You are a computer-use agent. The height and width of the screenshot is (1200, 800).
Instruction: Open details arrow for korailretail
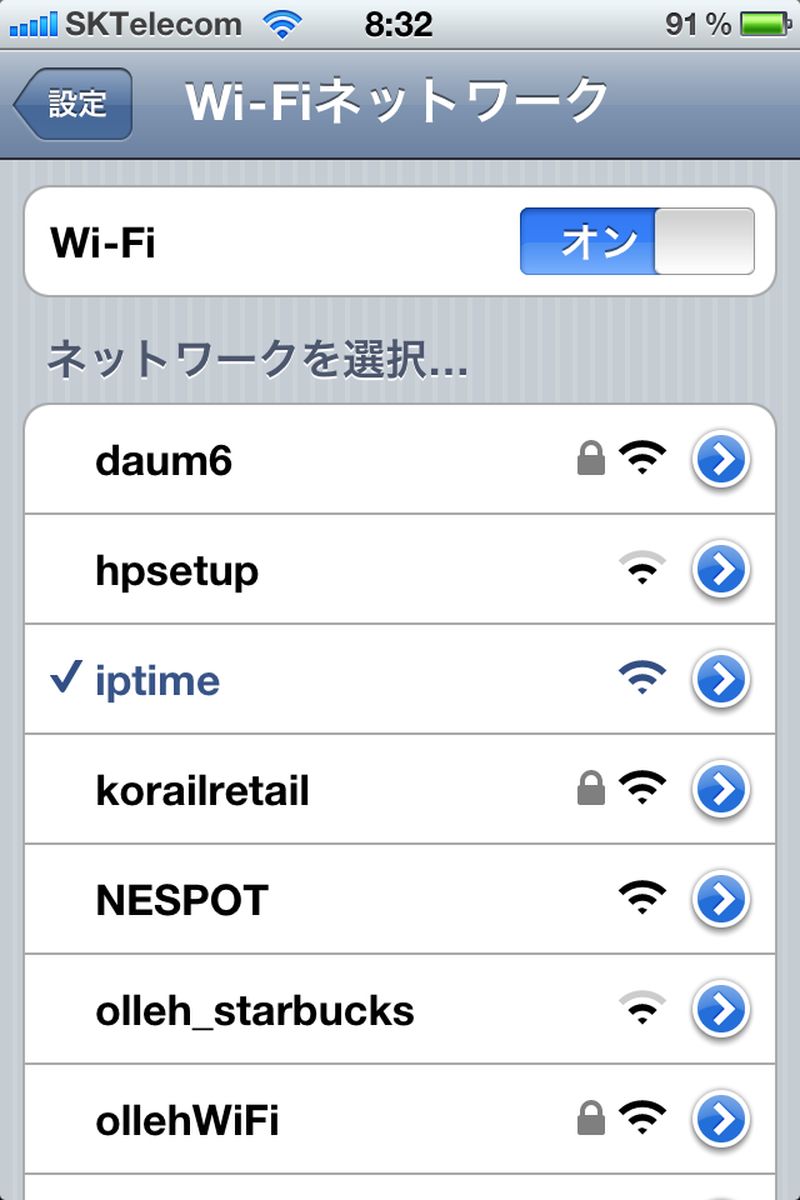point(721,791)
